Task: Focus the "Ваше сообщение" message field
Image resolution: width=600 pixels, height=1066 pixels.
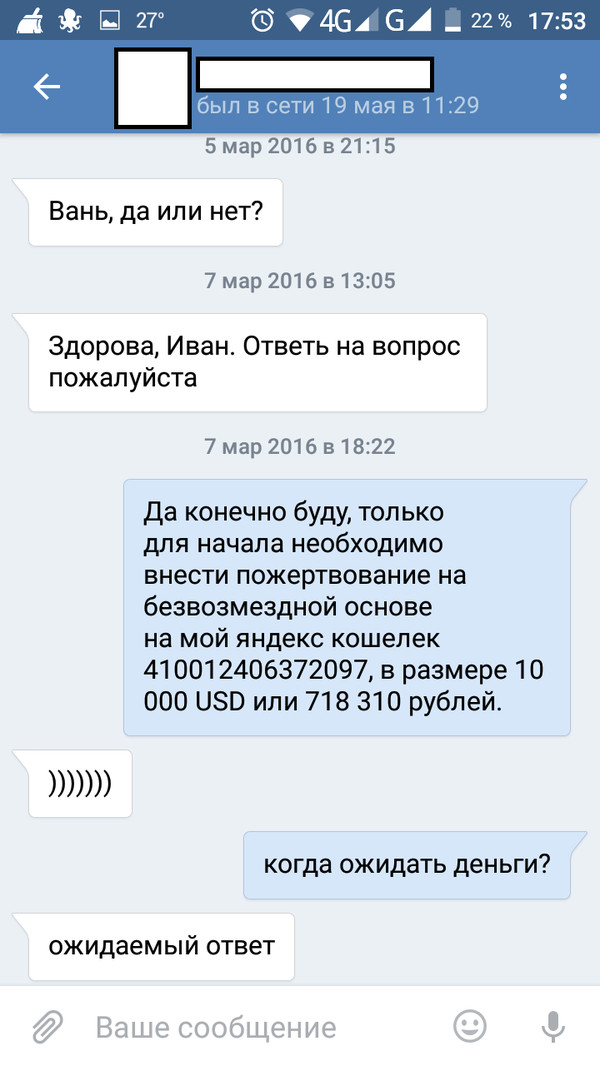Action: point(260,1027)
